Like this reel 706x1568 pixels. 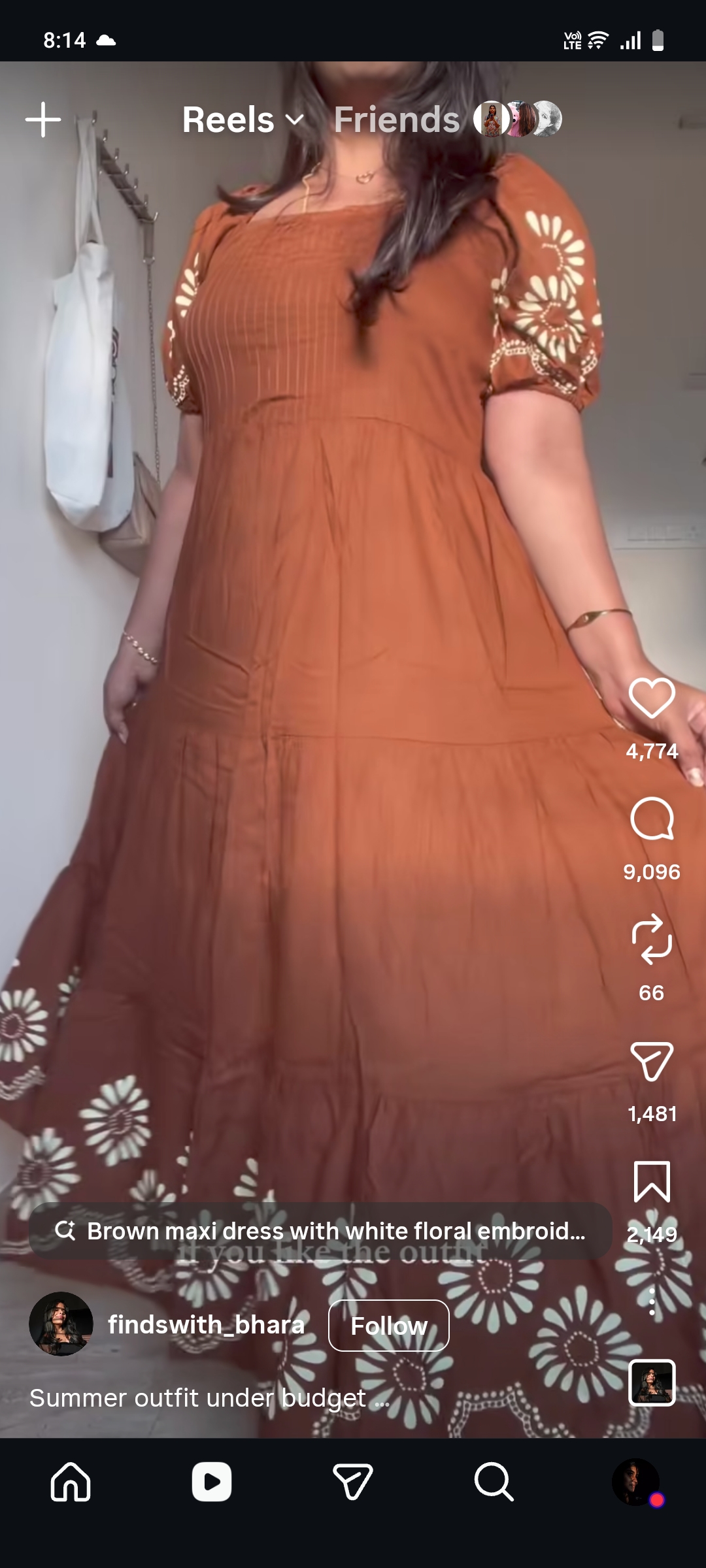tap(652, 698)
